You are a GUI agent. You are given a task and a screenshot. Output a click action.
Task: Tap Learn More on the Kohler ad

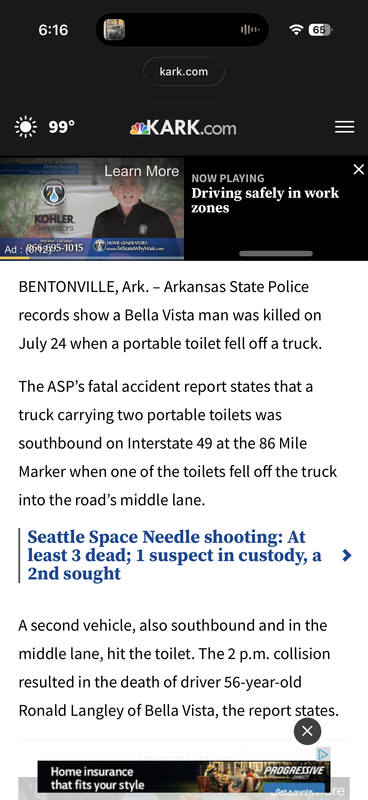pyautogui.click(x=141, y=171)
